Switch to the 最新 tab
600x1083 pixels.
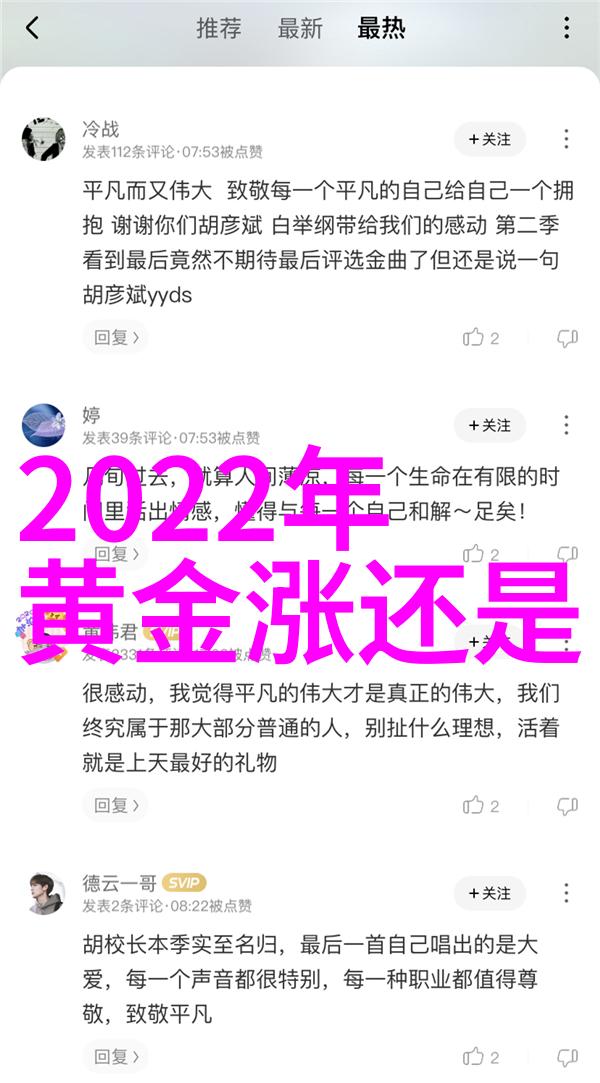pos(299,29)
